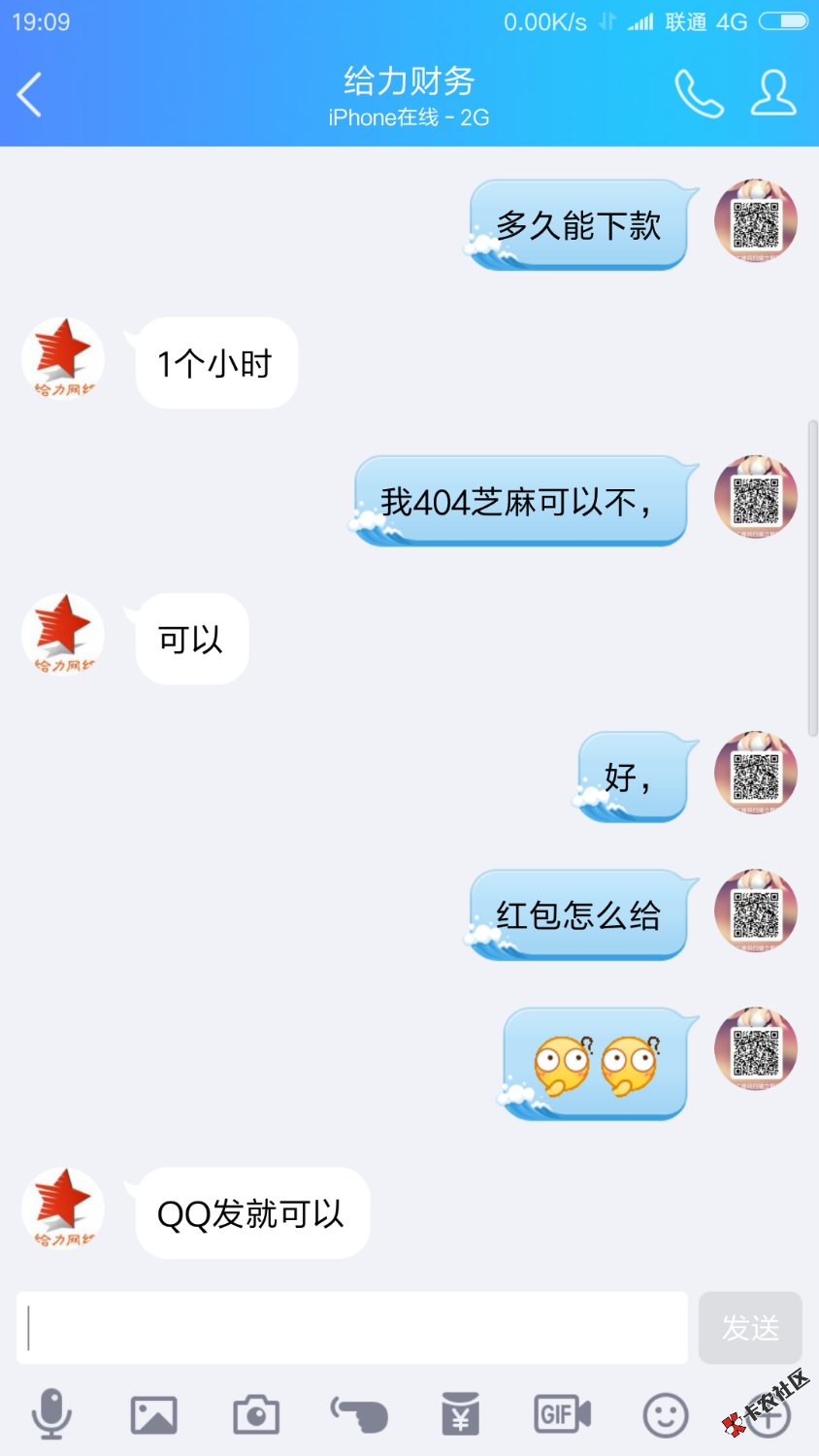Open the plus menu for more options
Screen dimensions: 819x1456
click(768, 1415)
